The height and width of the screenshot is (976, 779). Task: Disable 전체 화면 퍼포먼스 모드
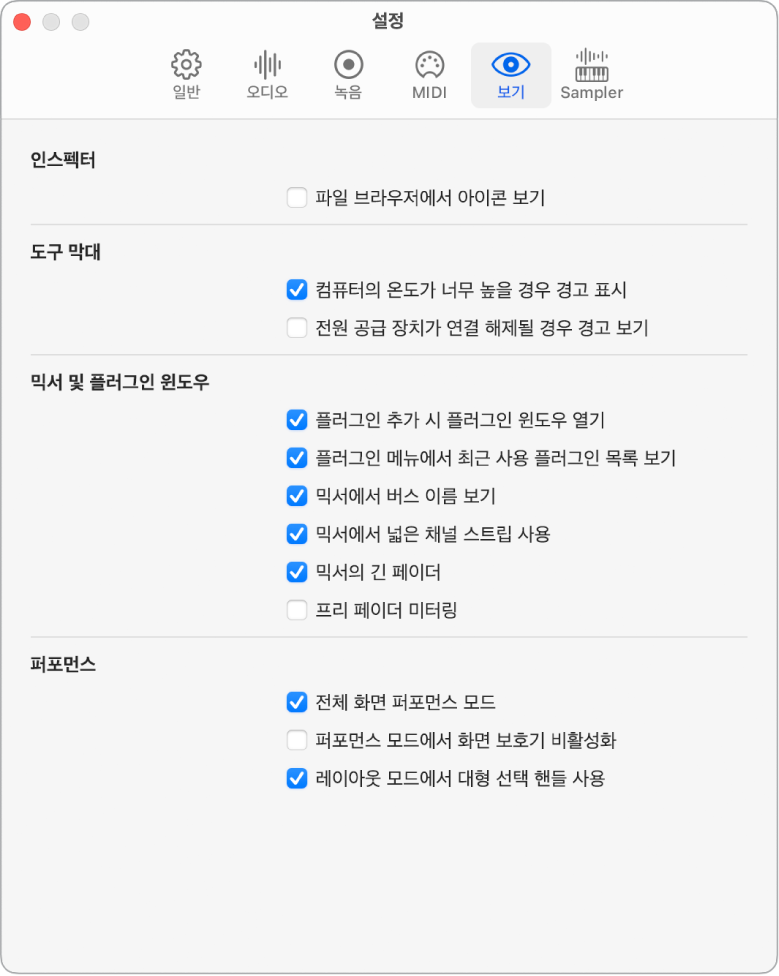(297, 702)
